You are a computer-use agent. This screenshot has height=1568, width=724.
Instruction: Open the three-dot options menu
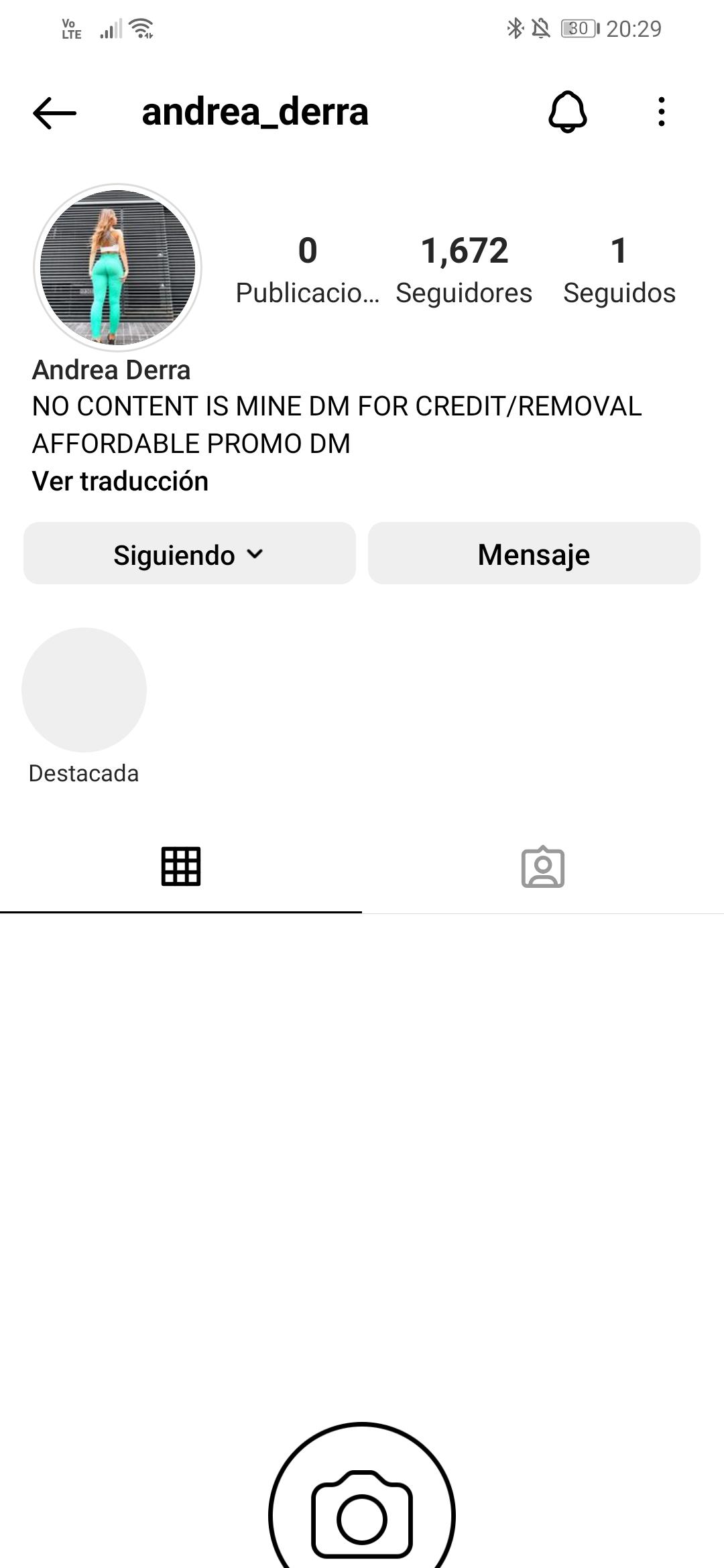(661, 113)
